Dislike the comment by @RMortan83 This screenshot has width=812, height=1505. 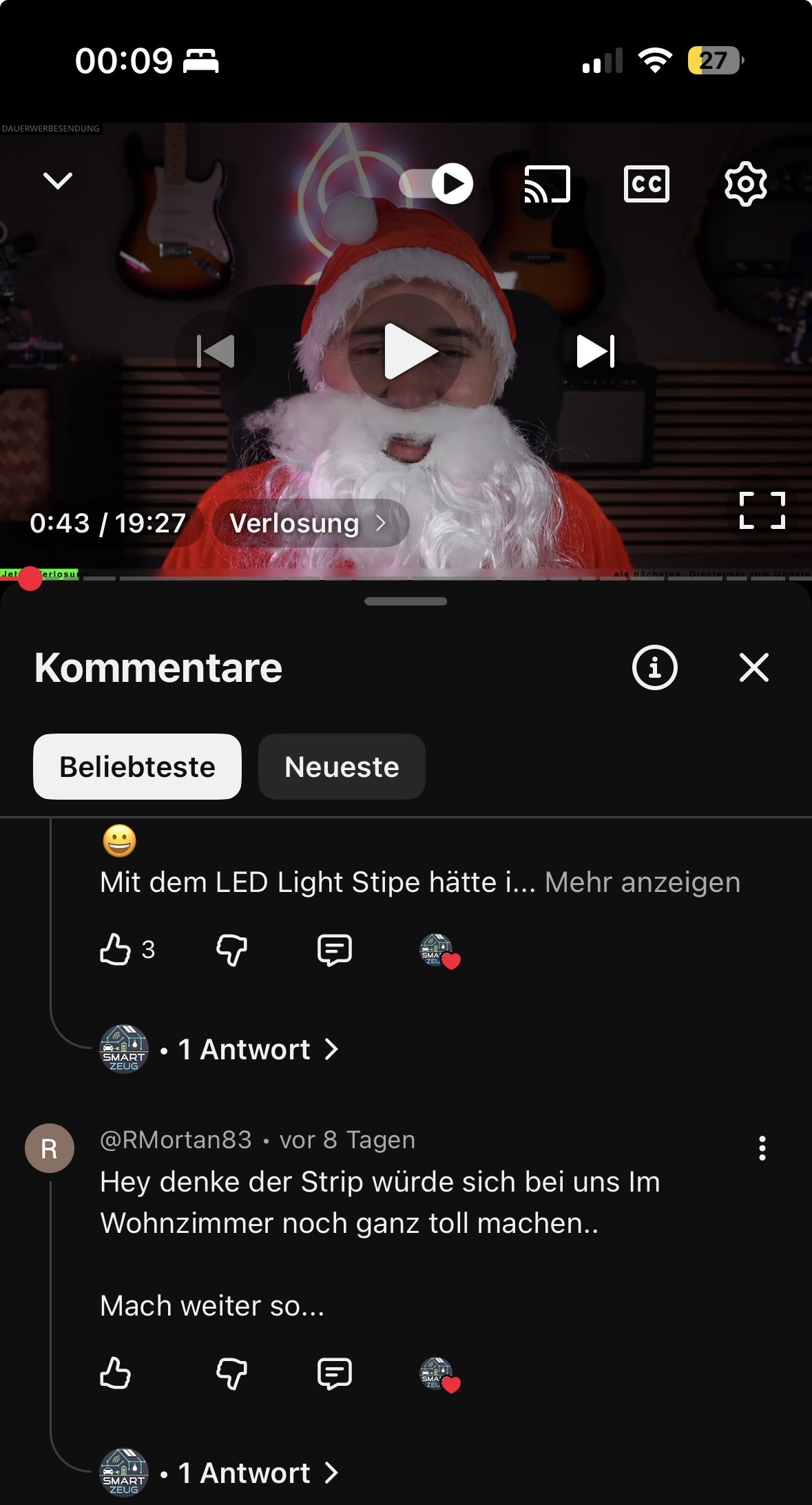231,1373
